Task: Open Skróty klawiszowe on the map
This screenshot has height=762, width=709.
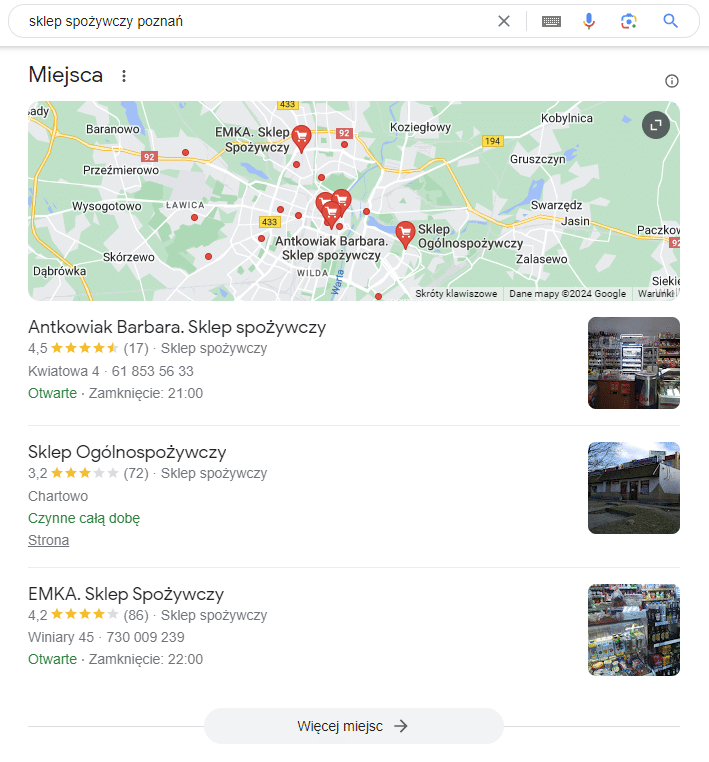Action: (456, 294)
